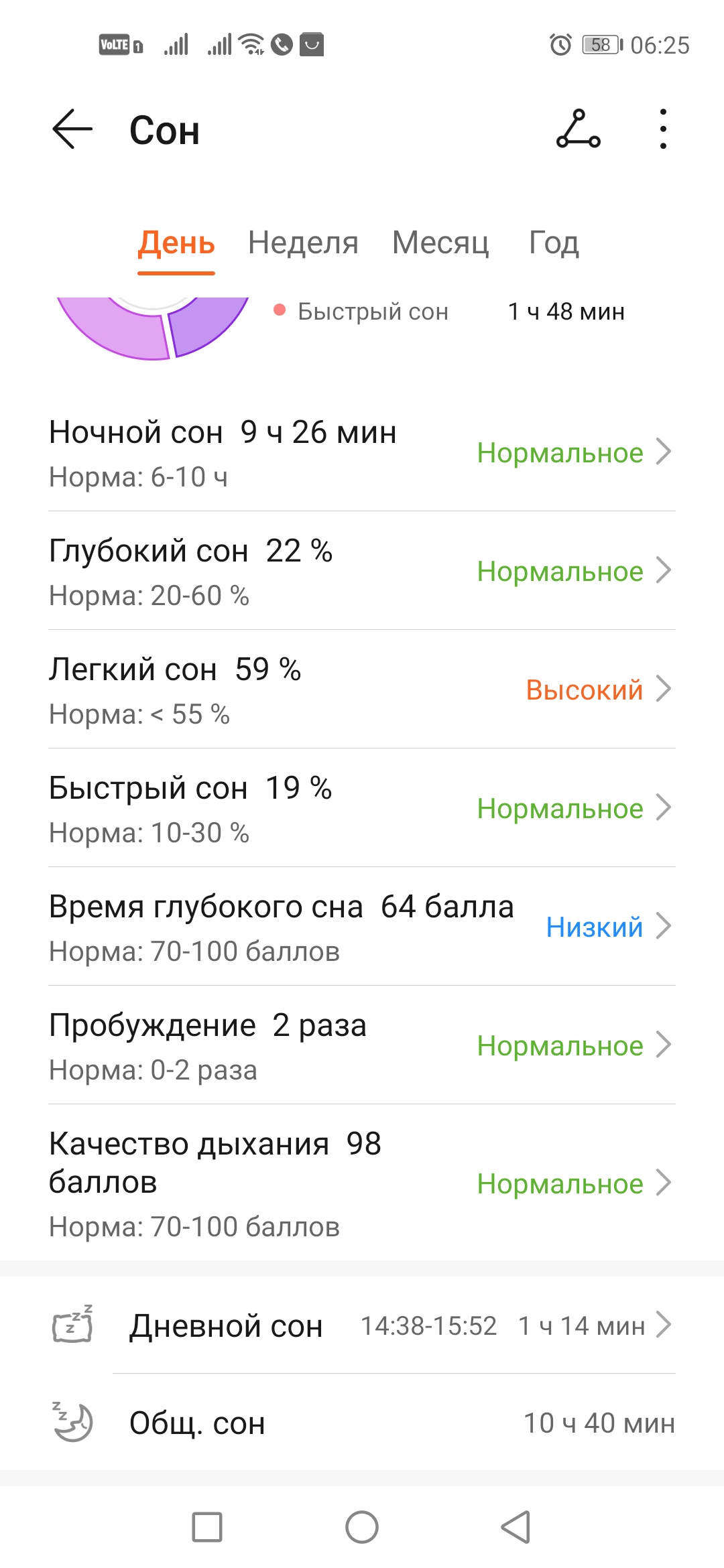Open the three-dot overflow menu
Viewport: 724px width, 1568px height.
tap(662, 129)
